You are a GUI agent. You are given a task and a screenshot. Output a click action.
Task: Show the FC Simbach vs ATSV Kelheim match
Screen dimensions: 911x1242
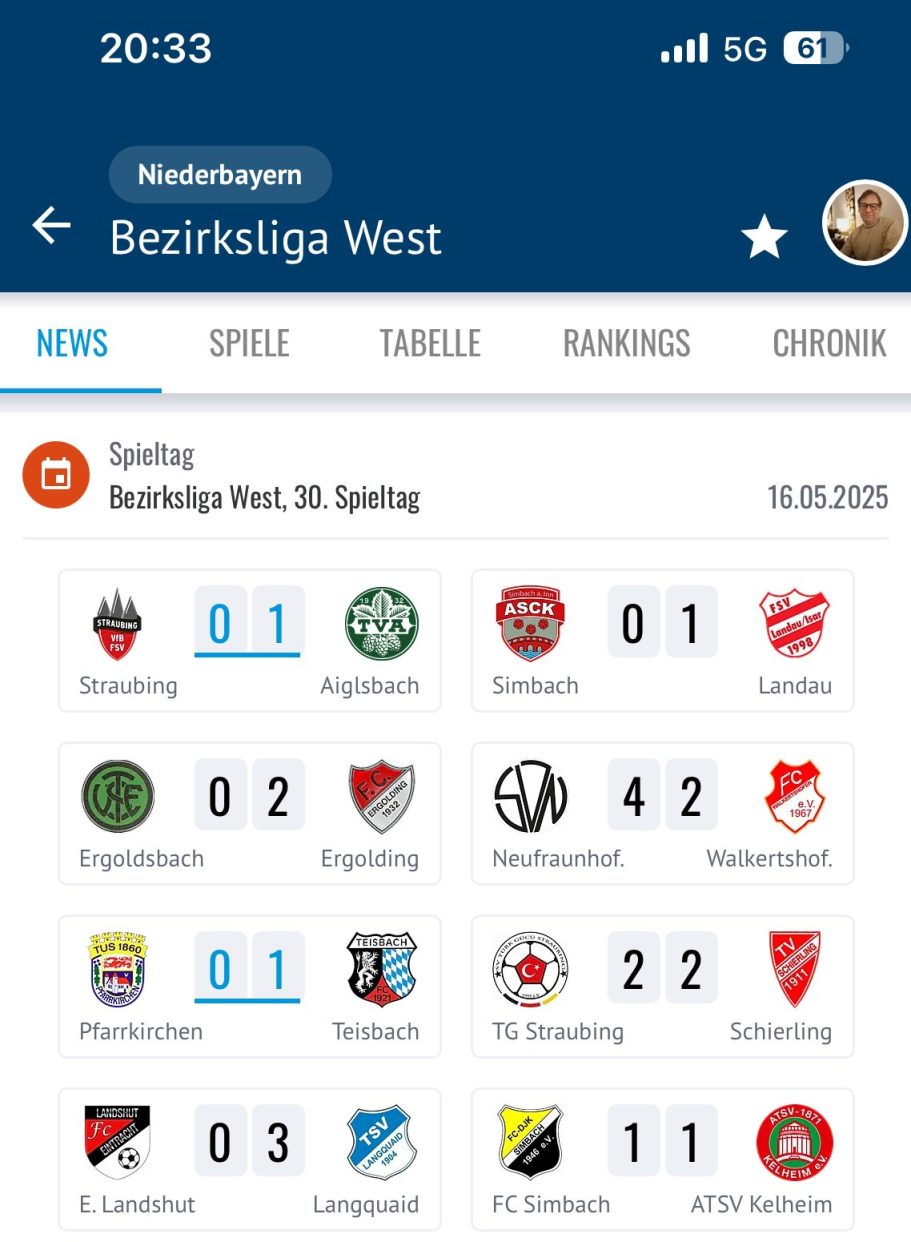pos(662,1160)
